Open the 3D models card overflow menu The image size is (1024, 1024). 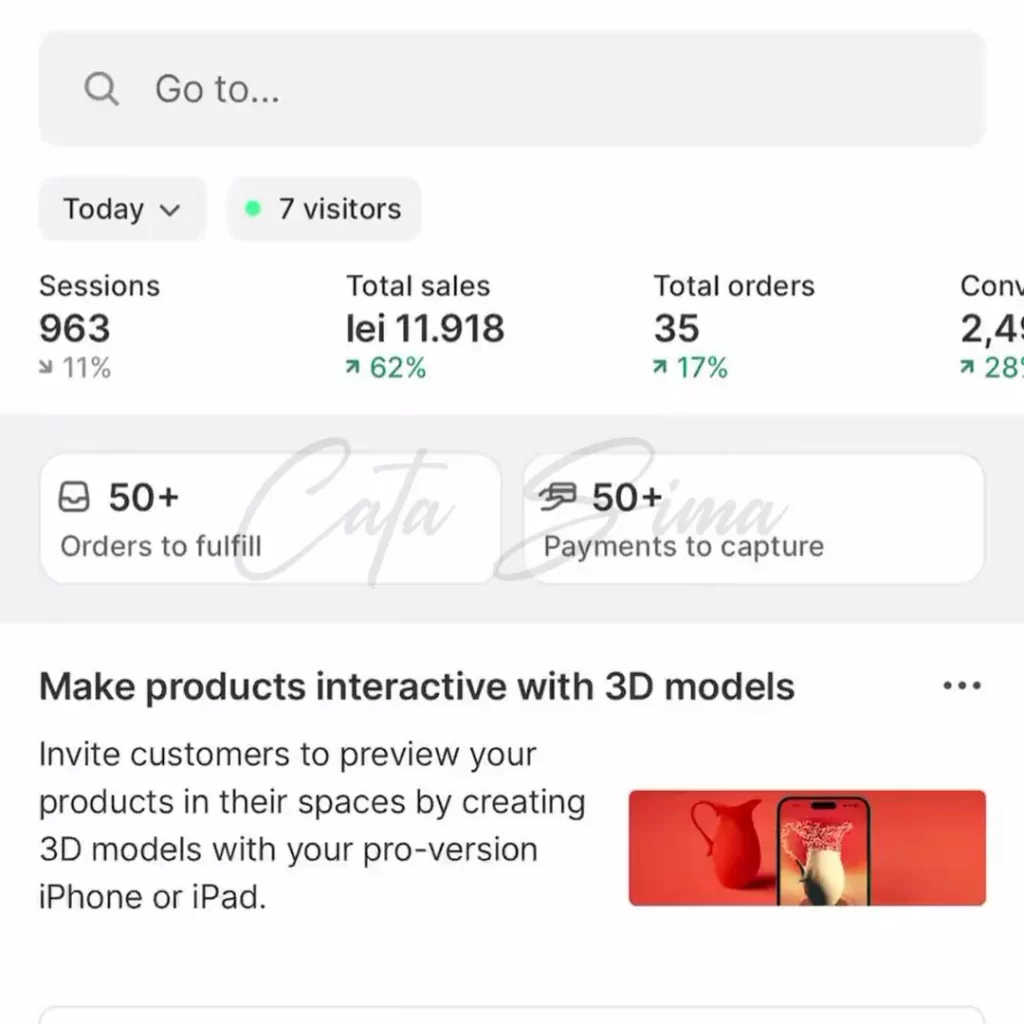click(961, 686)
